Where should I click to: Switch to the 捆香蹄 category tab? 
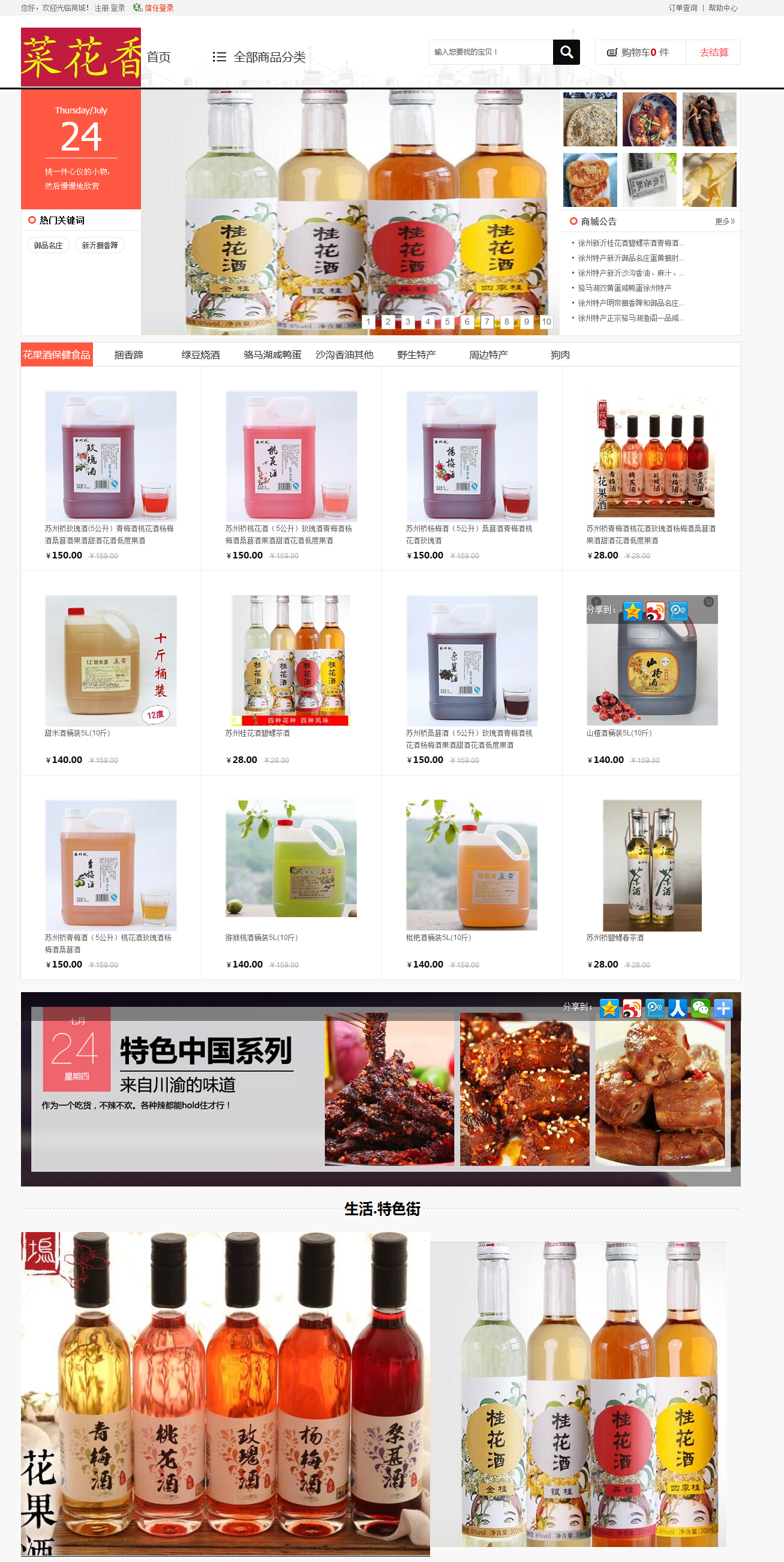128,355
